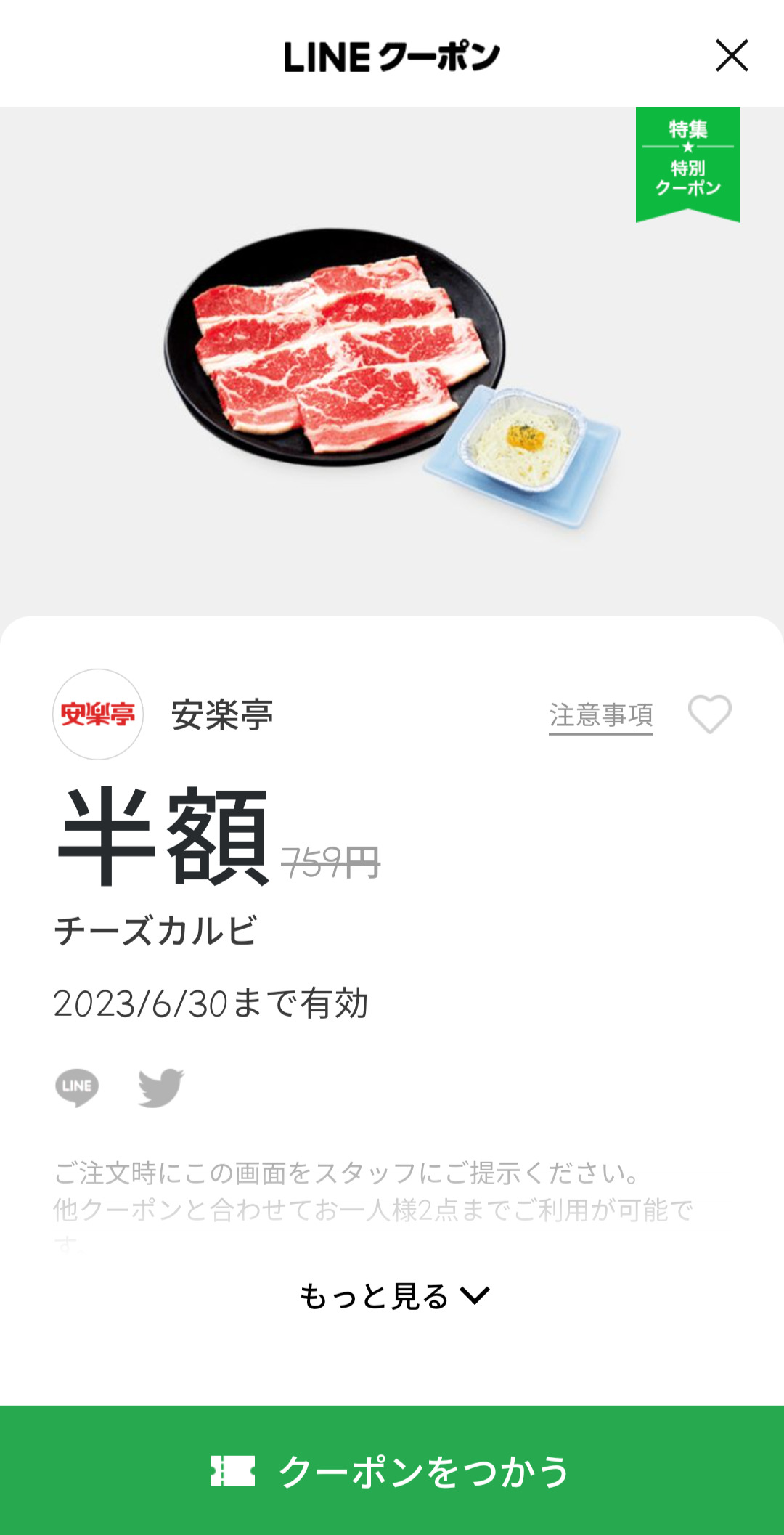Close the LINE coupon page
The width and height of the screenshot is (784, 1535).
731,56
